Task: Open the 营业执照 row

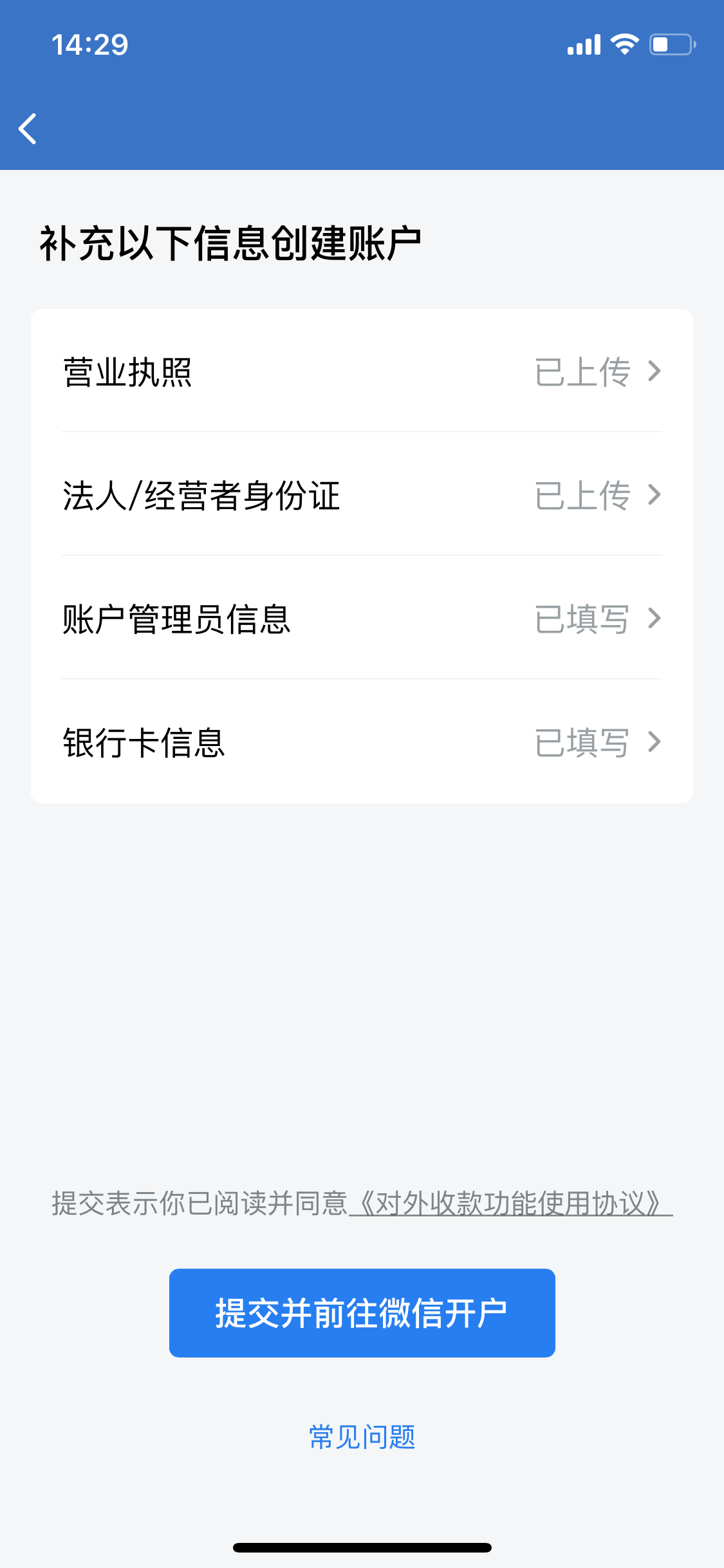Action: pos(362,371)
